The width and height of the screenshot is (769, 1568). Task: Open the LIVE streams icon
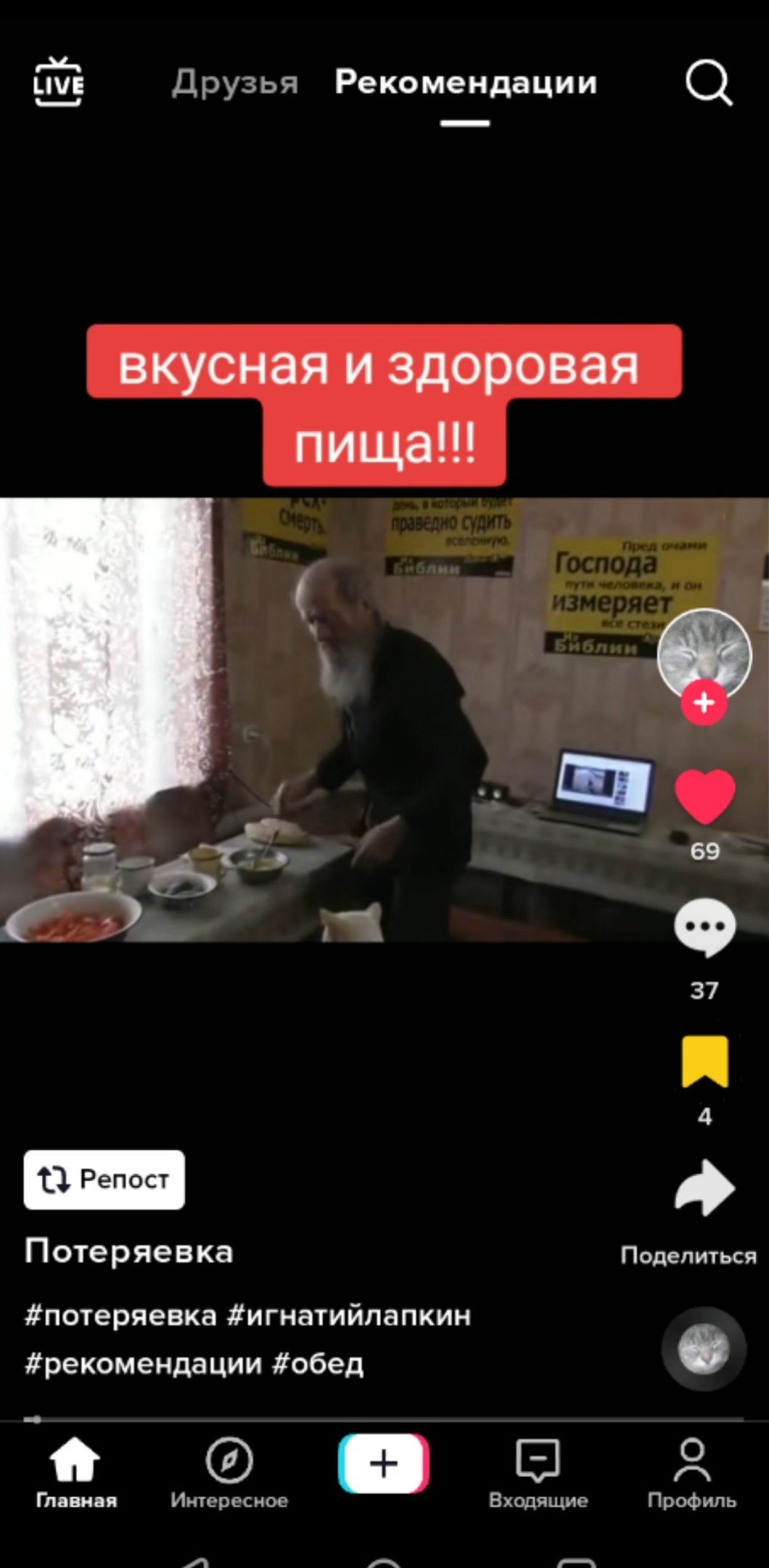pos(58,82)
